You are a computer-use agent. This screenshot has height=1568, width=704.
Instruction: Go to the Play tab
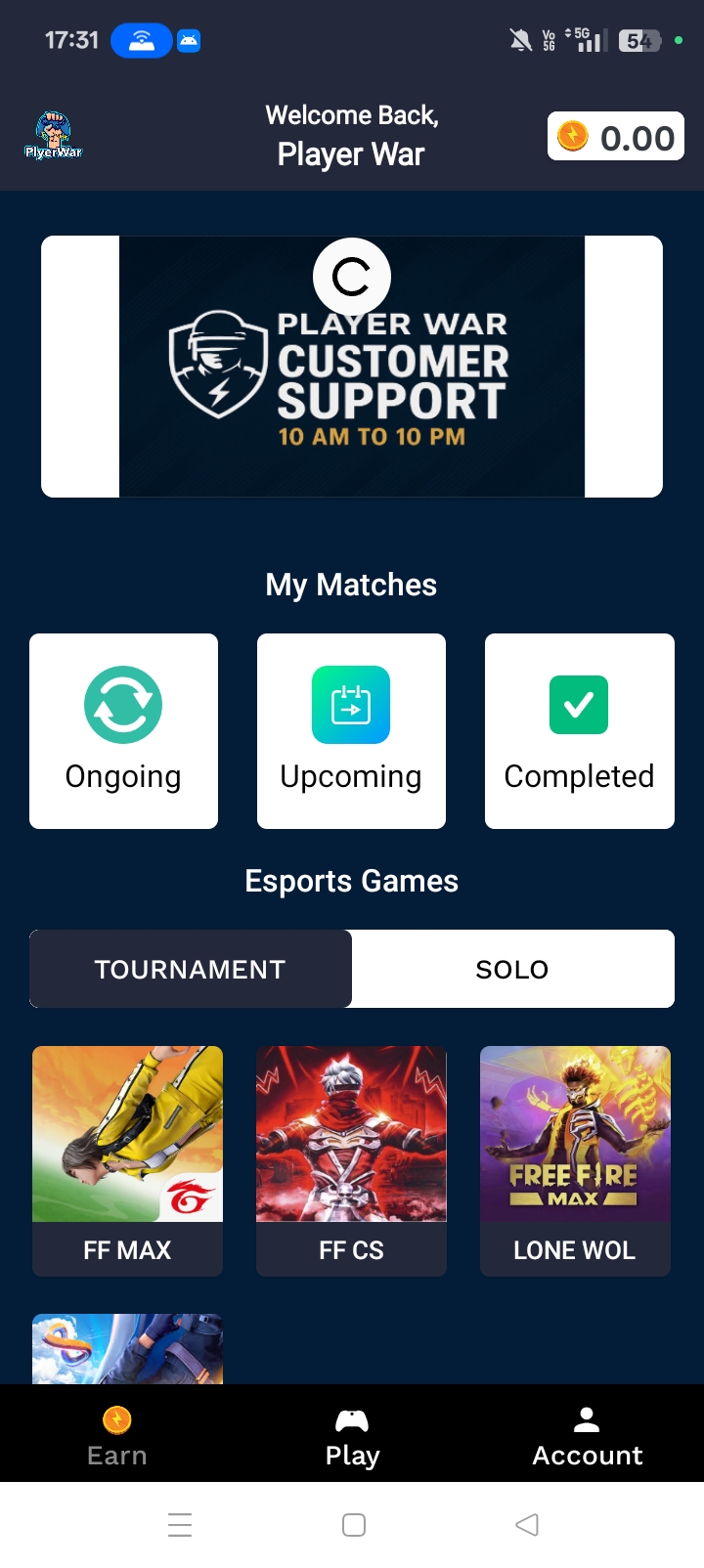pos(352,1435)
